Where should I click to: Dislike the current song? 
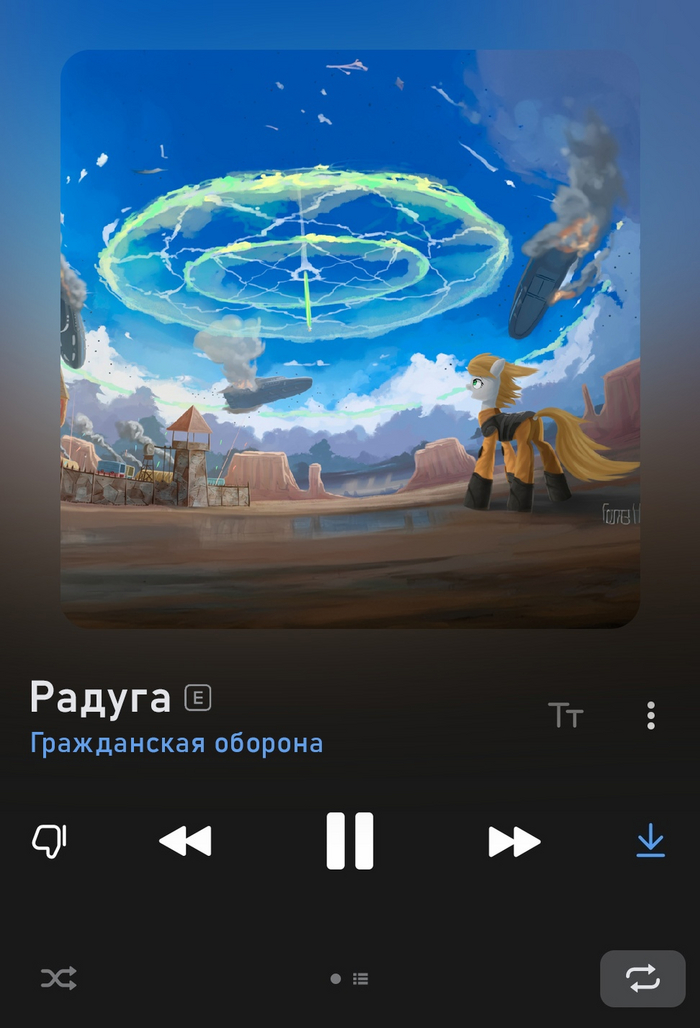tap(48, 841)
